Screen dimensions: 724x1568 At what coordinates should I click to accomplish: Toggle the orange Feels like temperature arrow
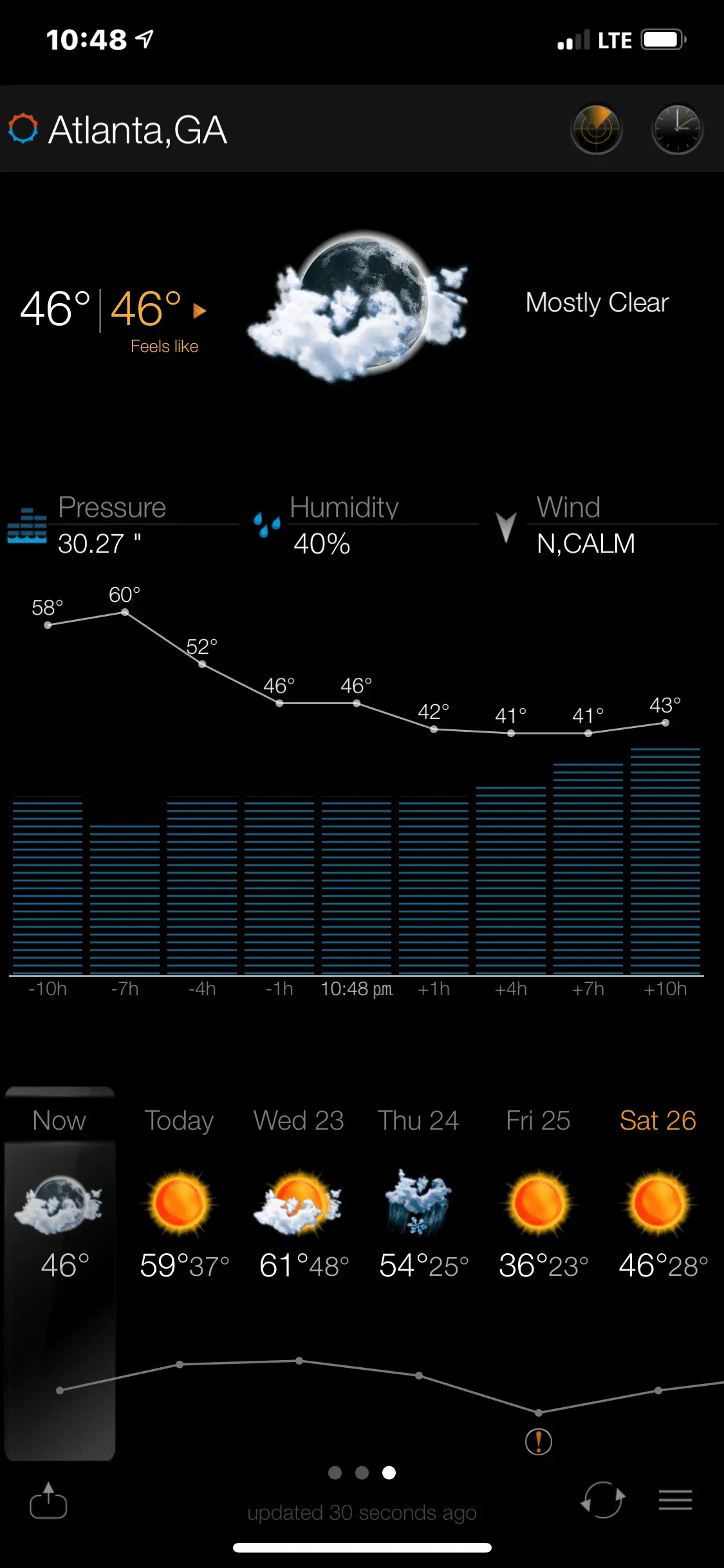pos(200,312)
